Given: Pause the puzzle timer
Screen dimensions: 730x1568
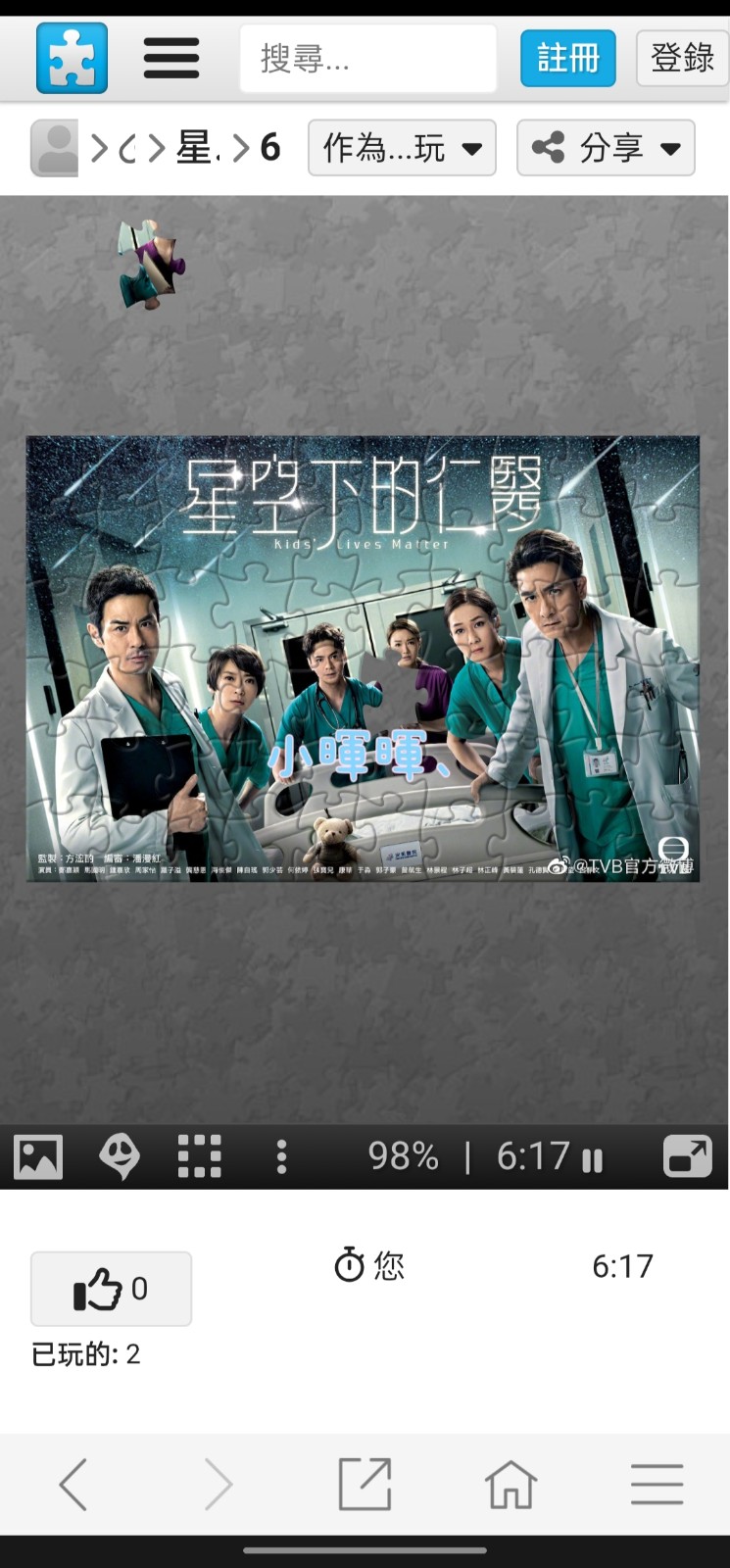Looking at the screenshot, I should (x=592, y=1160).
